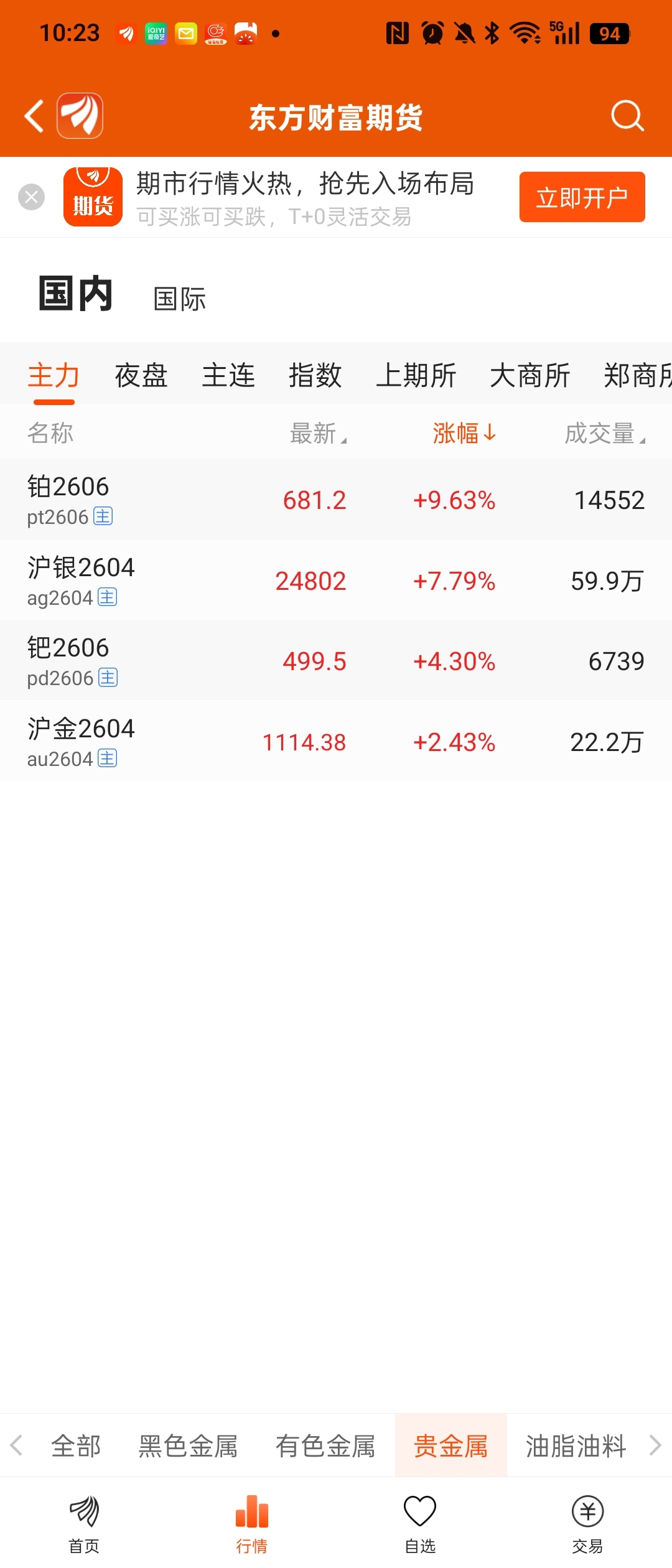Screen dimensions: 672x1568
Task: Select the 油脂油料 category
Action: point(576,1446)
